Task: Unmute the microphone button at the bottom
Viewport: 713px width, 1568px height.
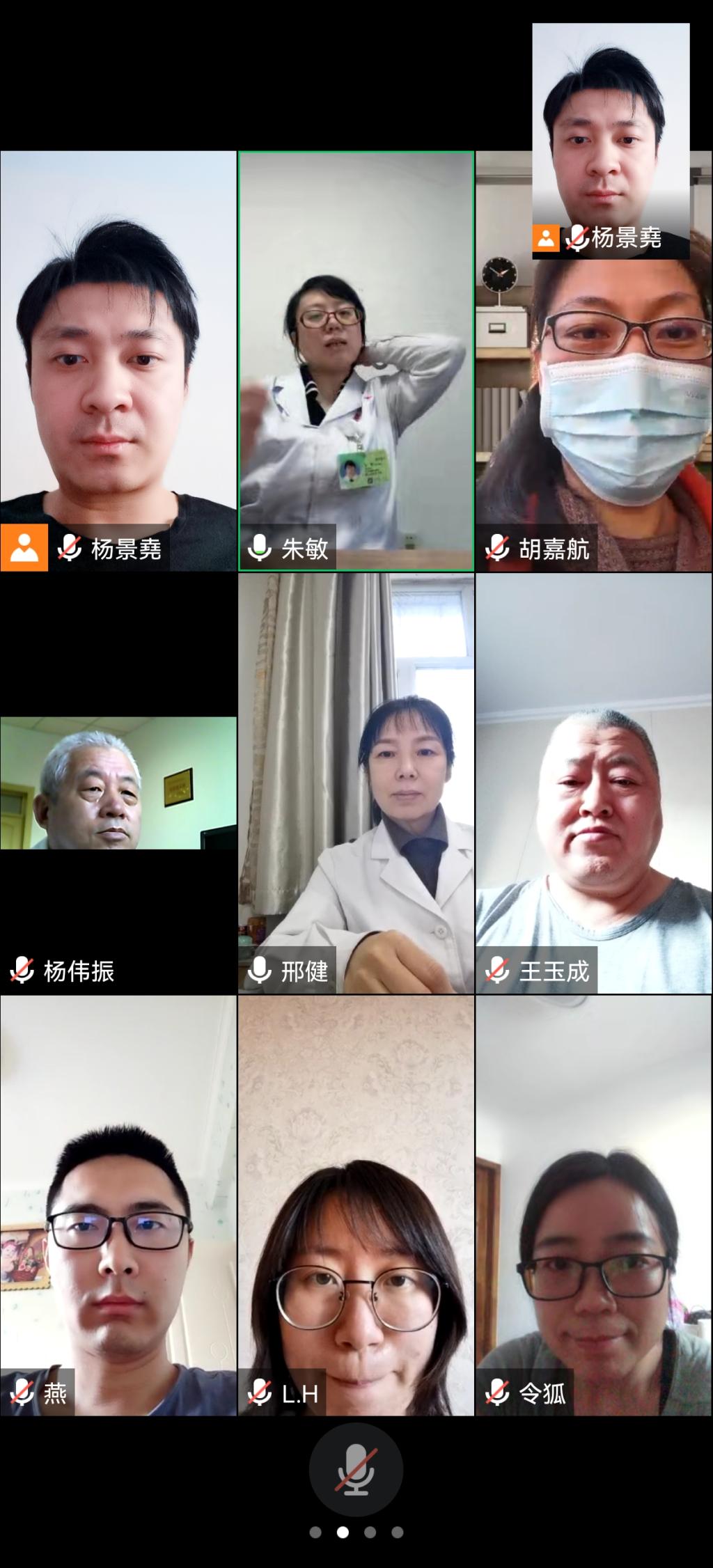Action: point(356,1469)
